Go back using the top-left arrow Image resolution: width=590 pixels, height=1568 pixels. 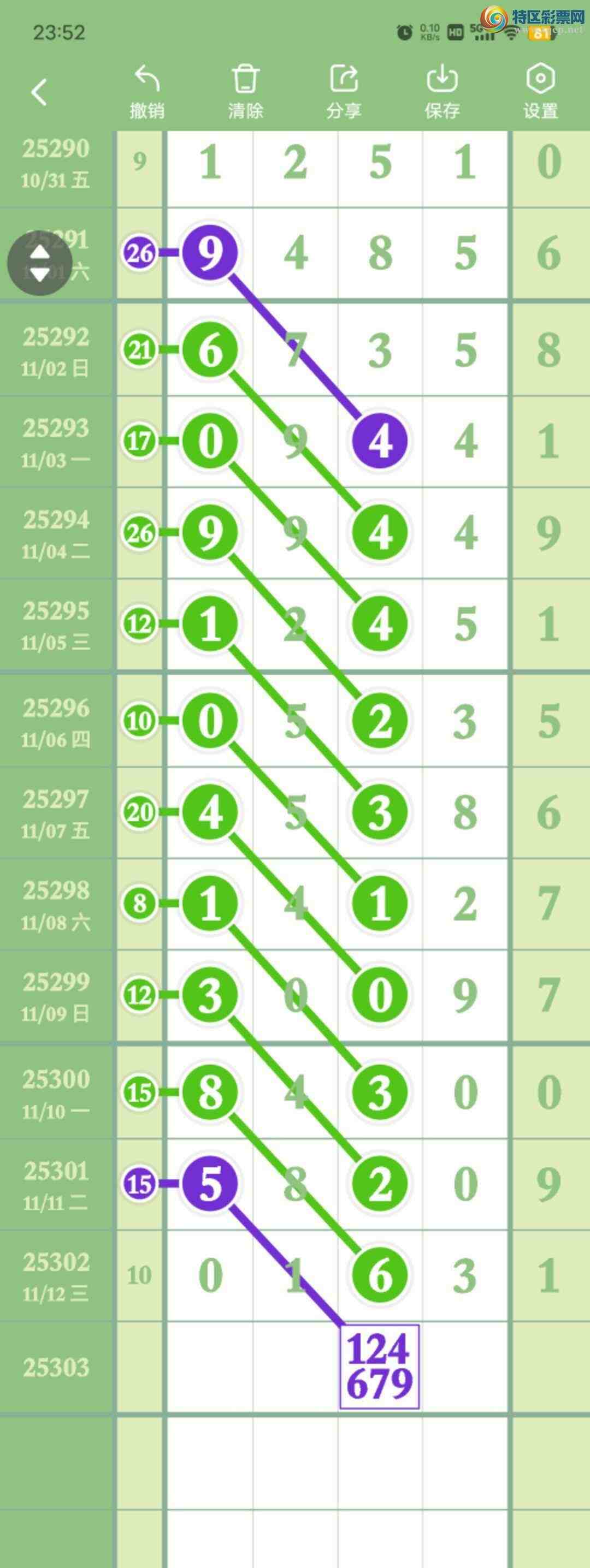(x=39, y=92)
